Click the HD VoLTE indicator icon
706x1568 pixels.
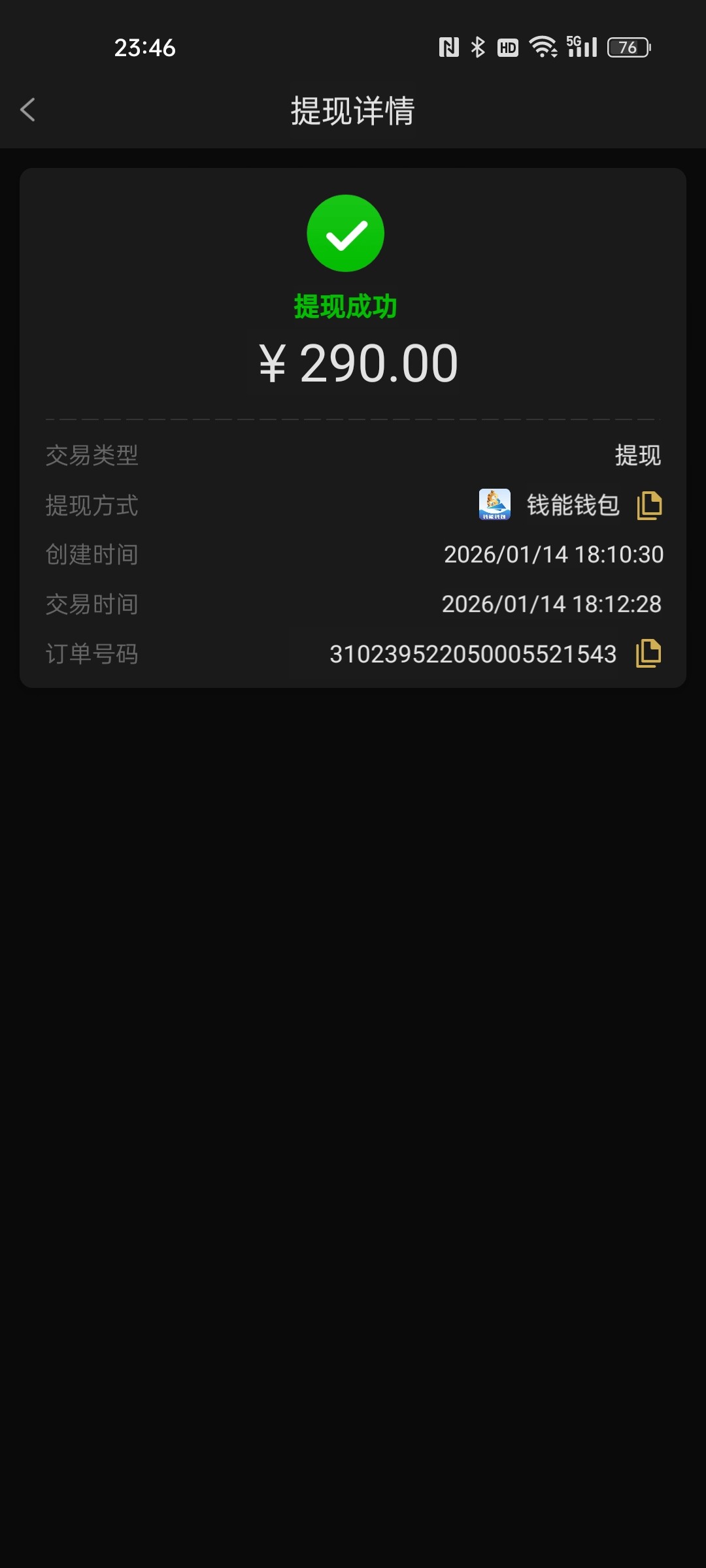[x=509, y=46]
